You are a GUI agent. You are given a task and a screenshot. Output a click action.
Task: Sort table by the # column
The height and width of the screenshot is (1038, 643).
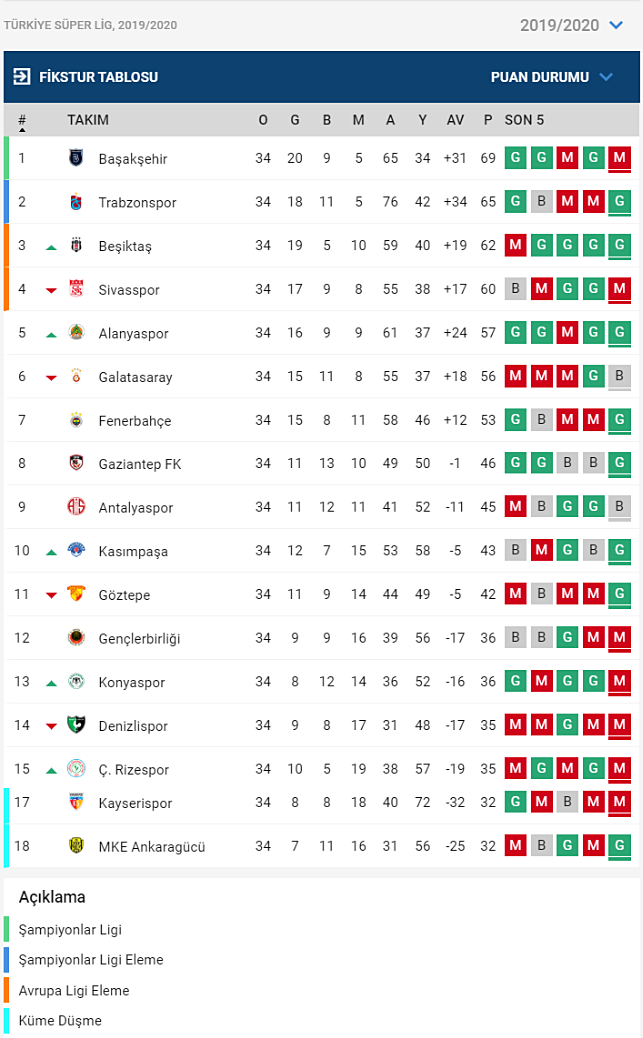click(22, 121)
